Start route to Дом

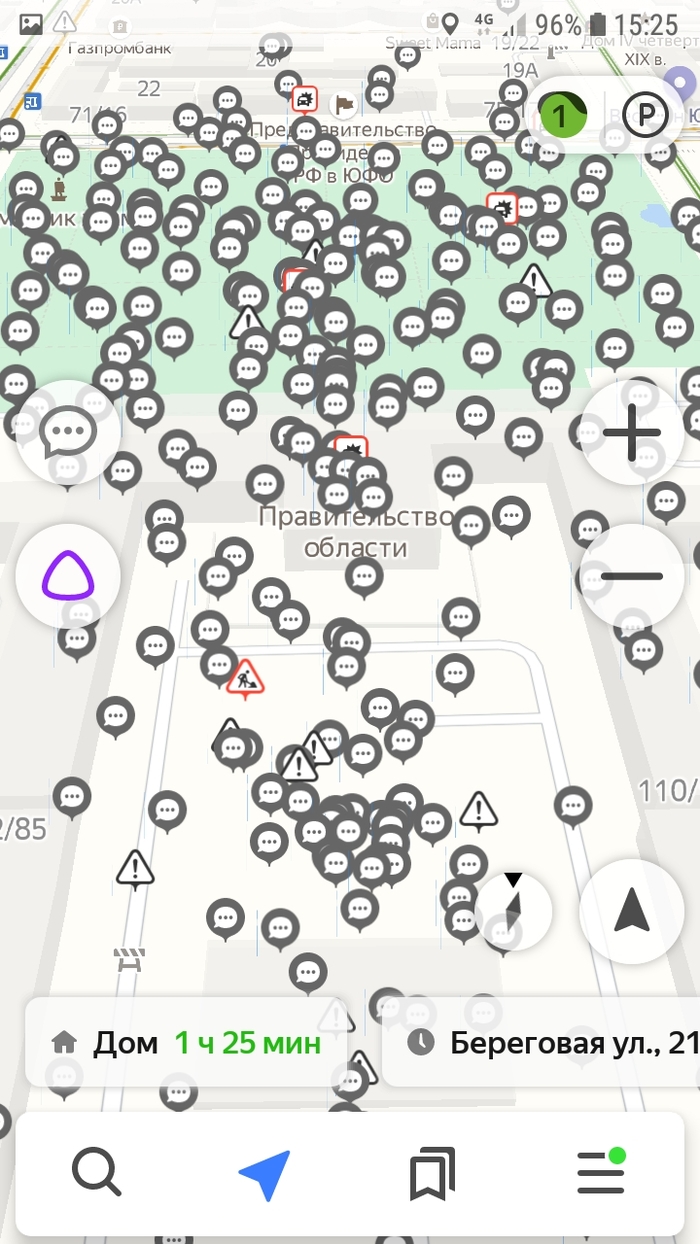(x=186, y=1043)
